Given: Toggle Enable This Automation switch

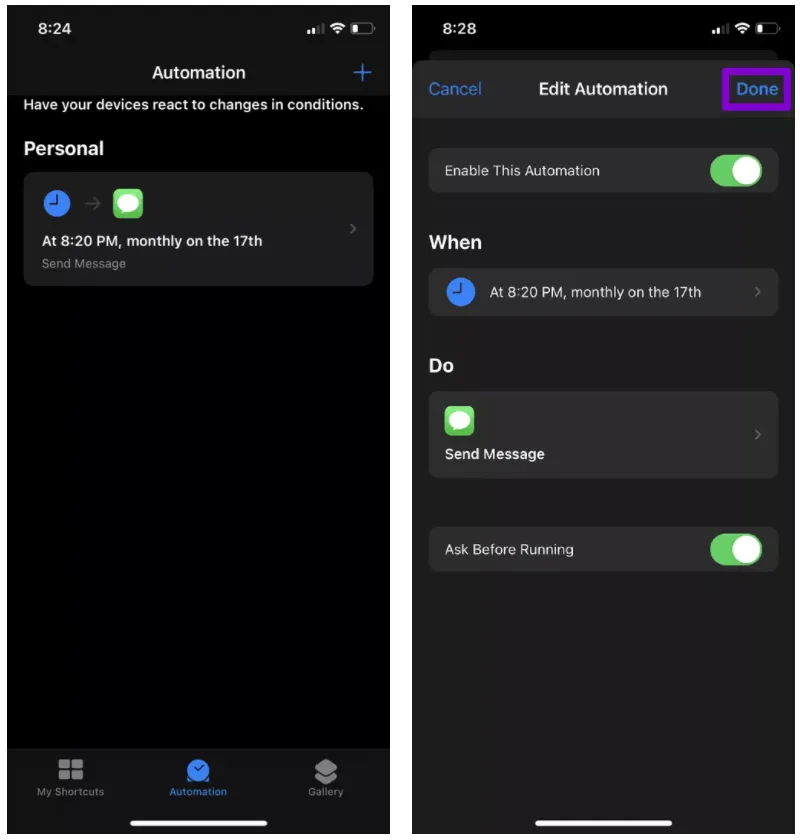Looking at the screenshot, I should click(736, 170).
